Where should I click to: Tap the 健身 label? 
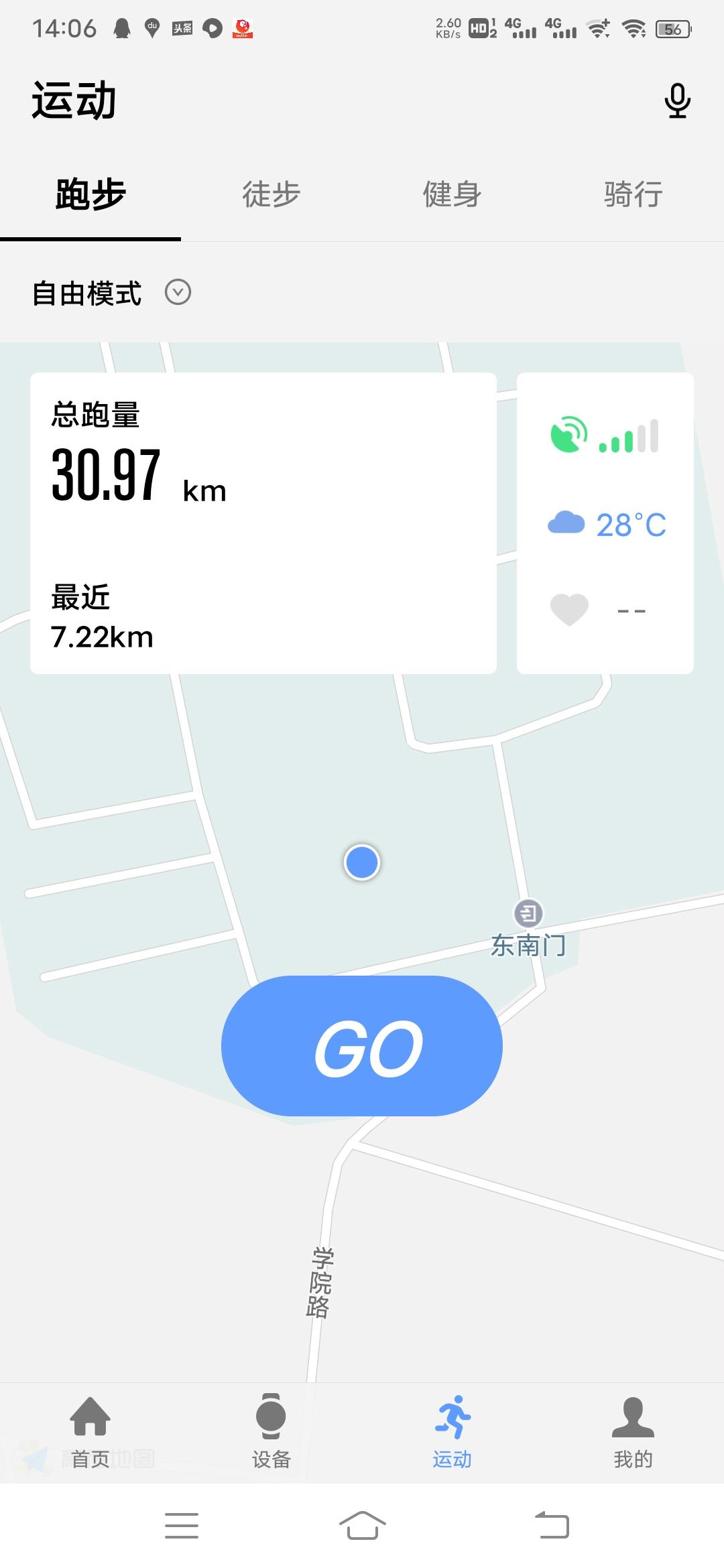tap(451, 194)
